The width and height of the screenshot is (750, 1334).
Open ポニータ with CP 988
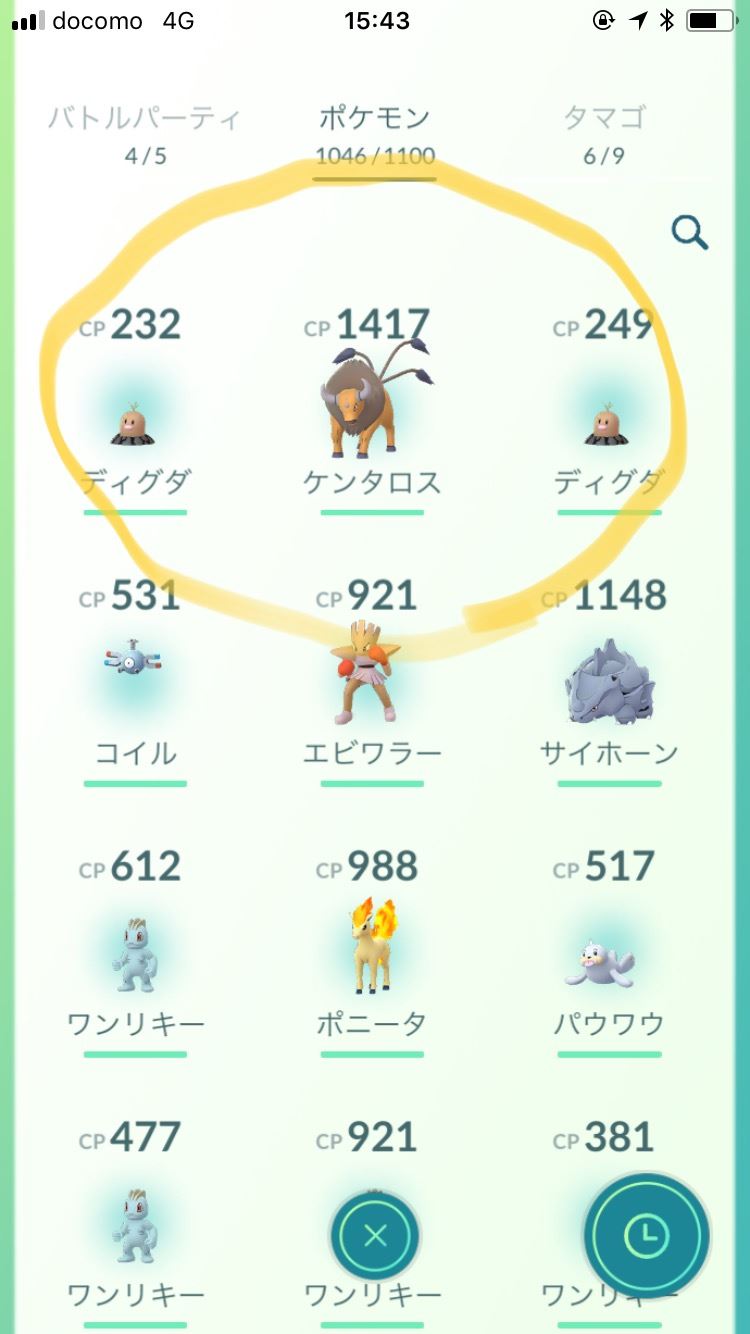pyautogui.click(x=371, y=950)
